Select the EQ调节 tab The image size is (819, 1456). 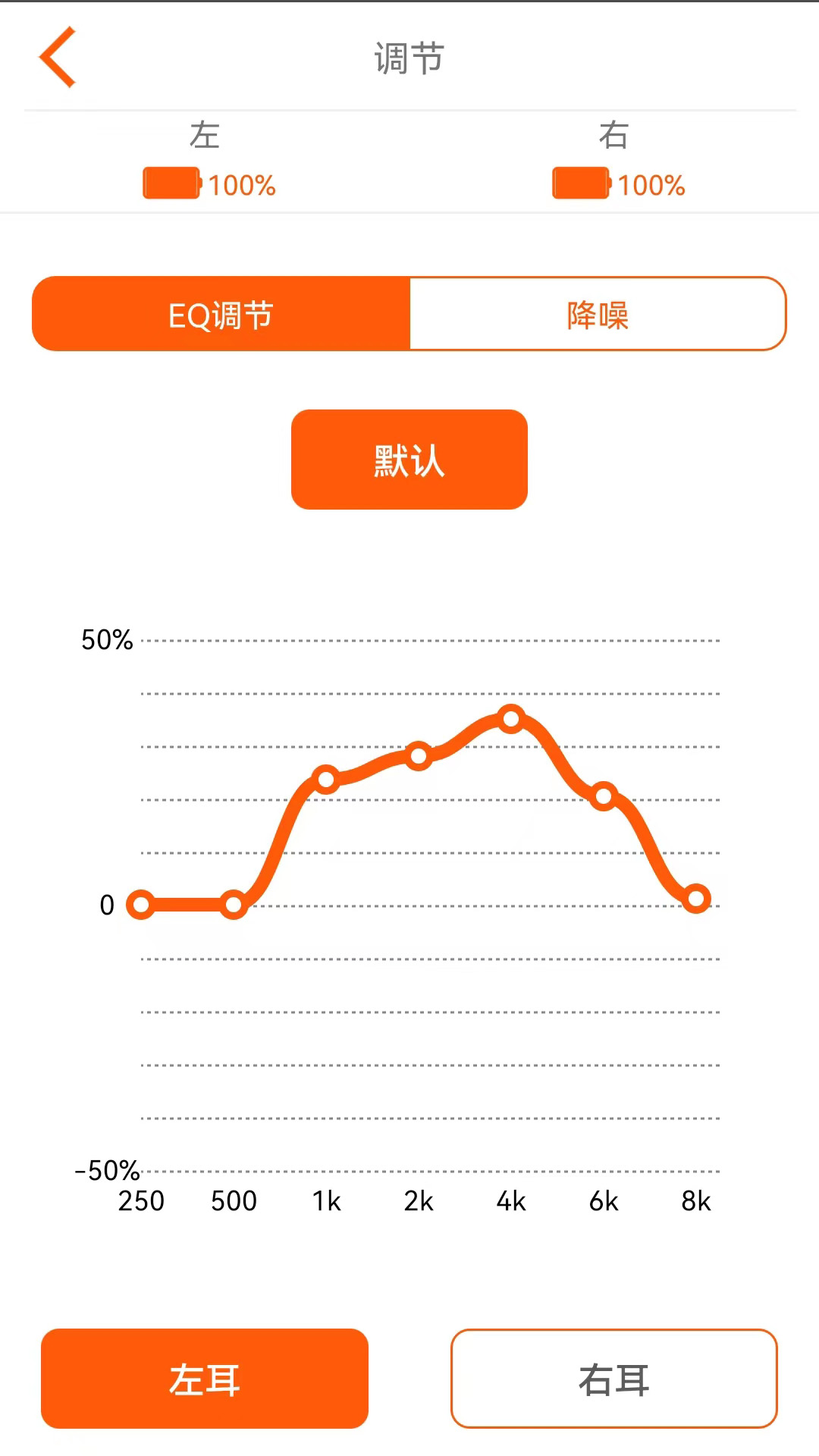[x=221, y=314]
